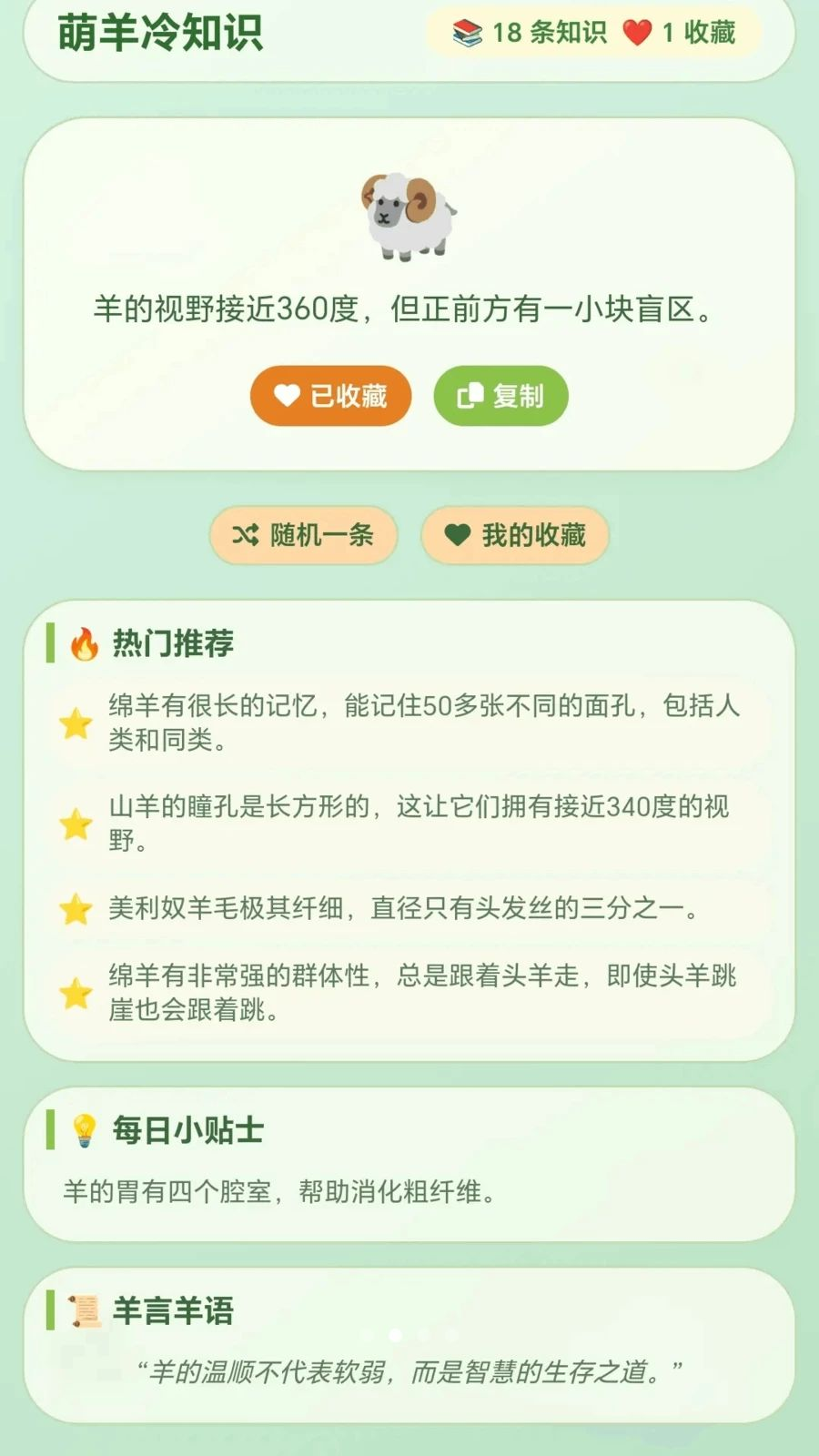This screenshot has width=819, height=1456.
Task: Show a random fact via 随机一条
Action: pyautogui.click(x=304, y=535)
